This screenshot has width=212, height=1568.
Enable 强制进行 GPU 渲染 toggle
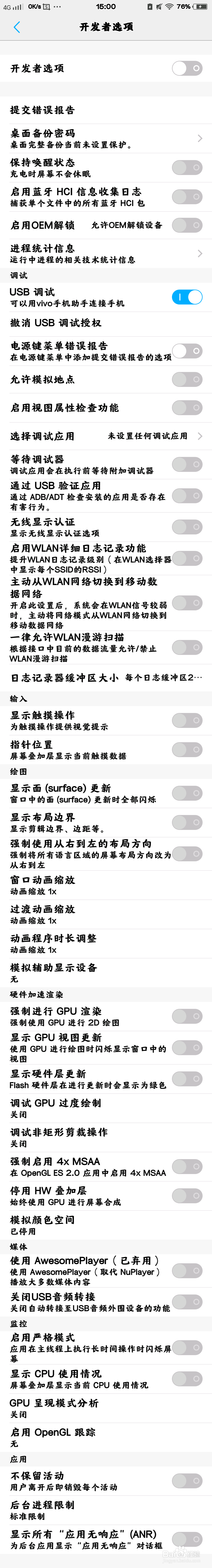187,1016
